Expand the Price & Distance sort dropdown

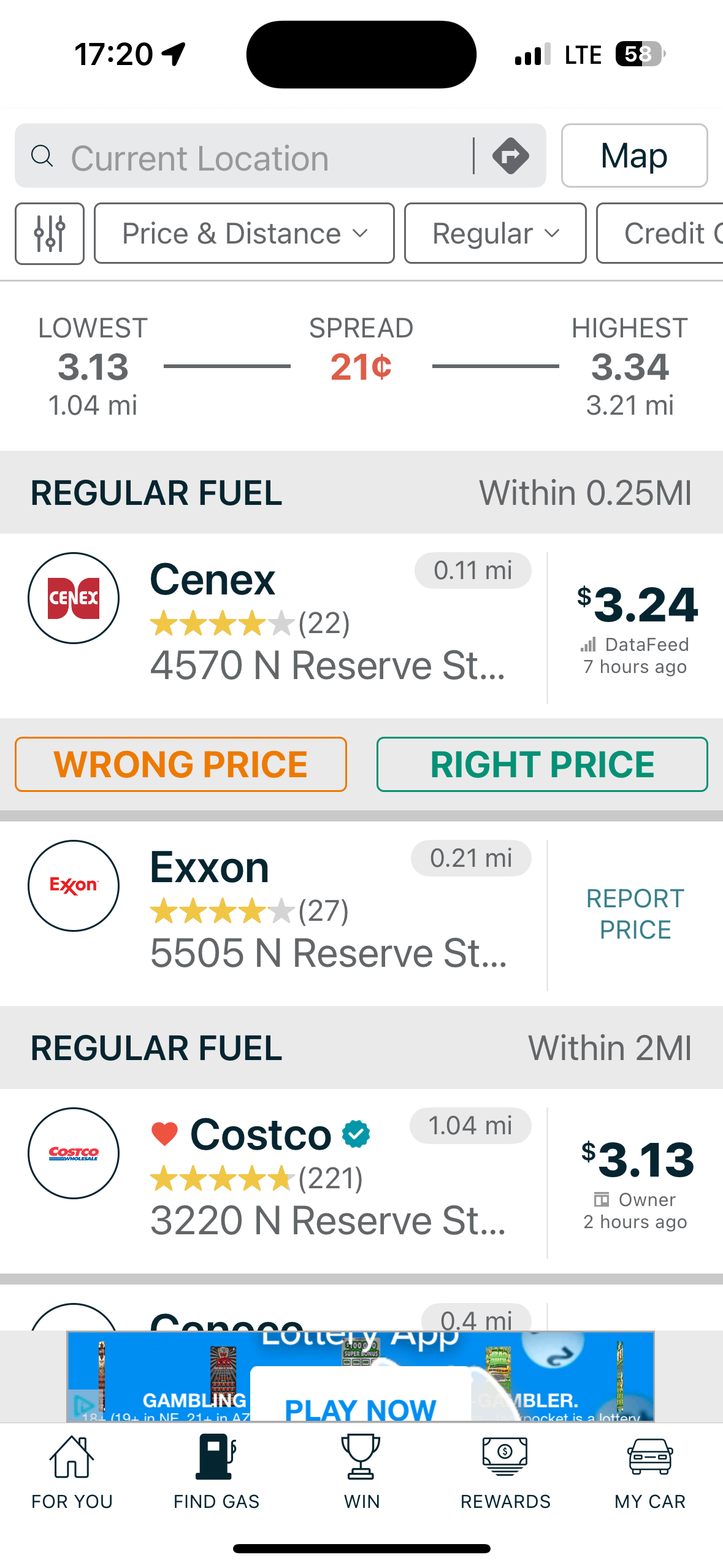pyautogui.click(x=244, y=234)
